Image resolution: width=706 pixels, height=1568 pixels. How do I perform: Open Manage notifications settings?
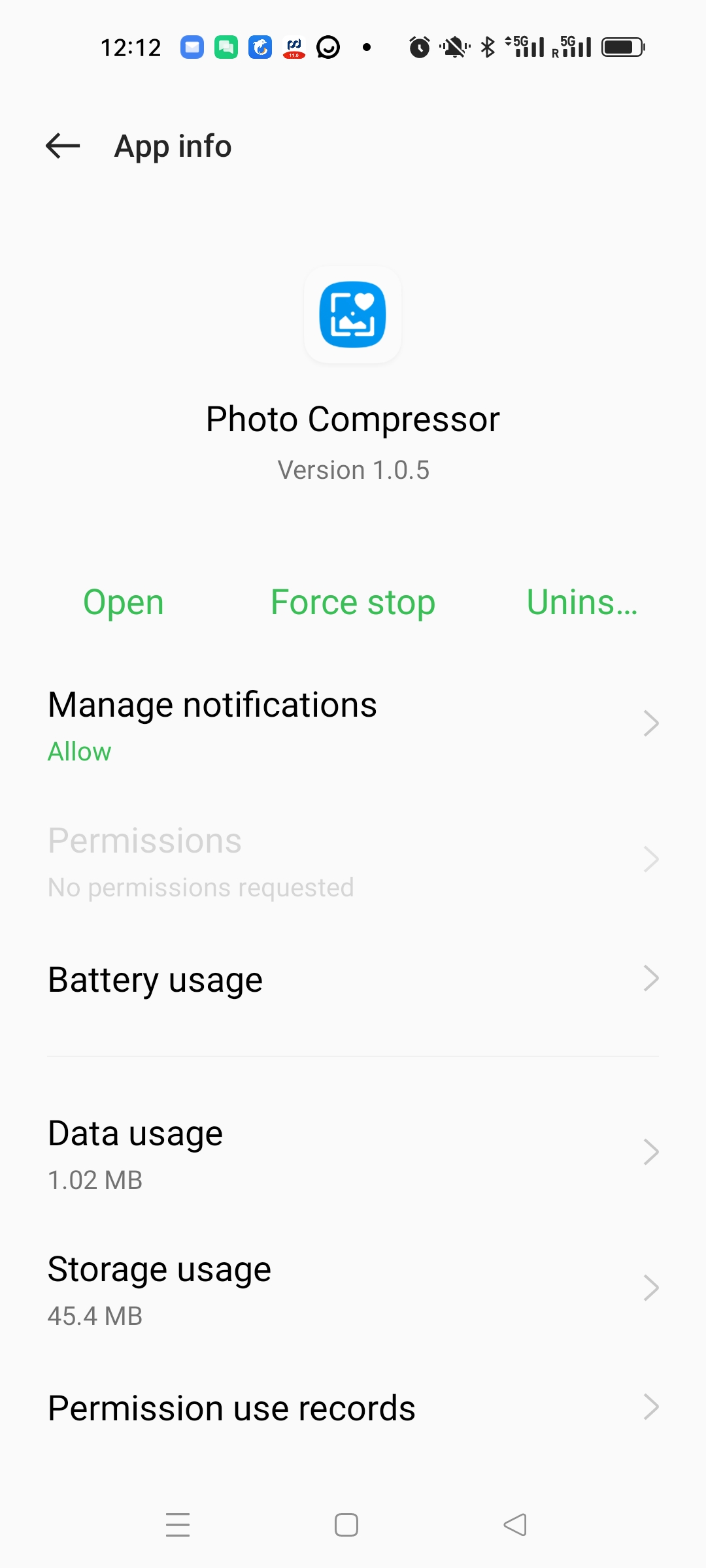tap(353, 725)
